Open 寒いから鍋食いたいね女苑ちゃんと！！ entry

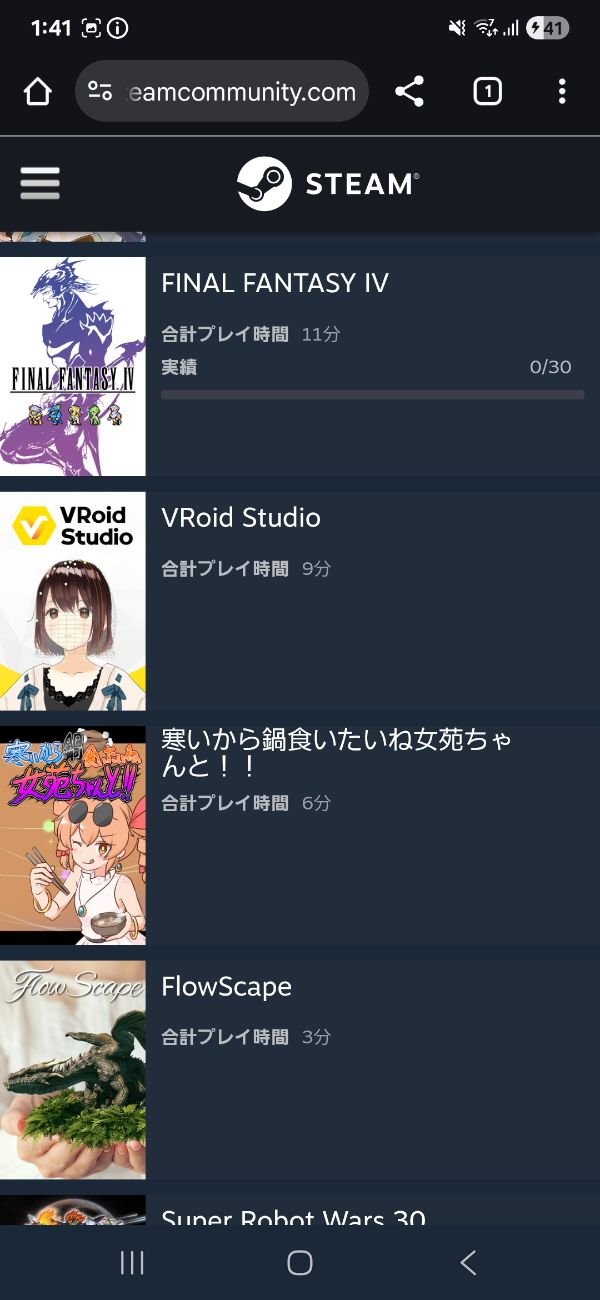336,752
